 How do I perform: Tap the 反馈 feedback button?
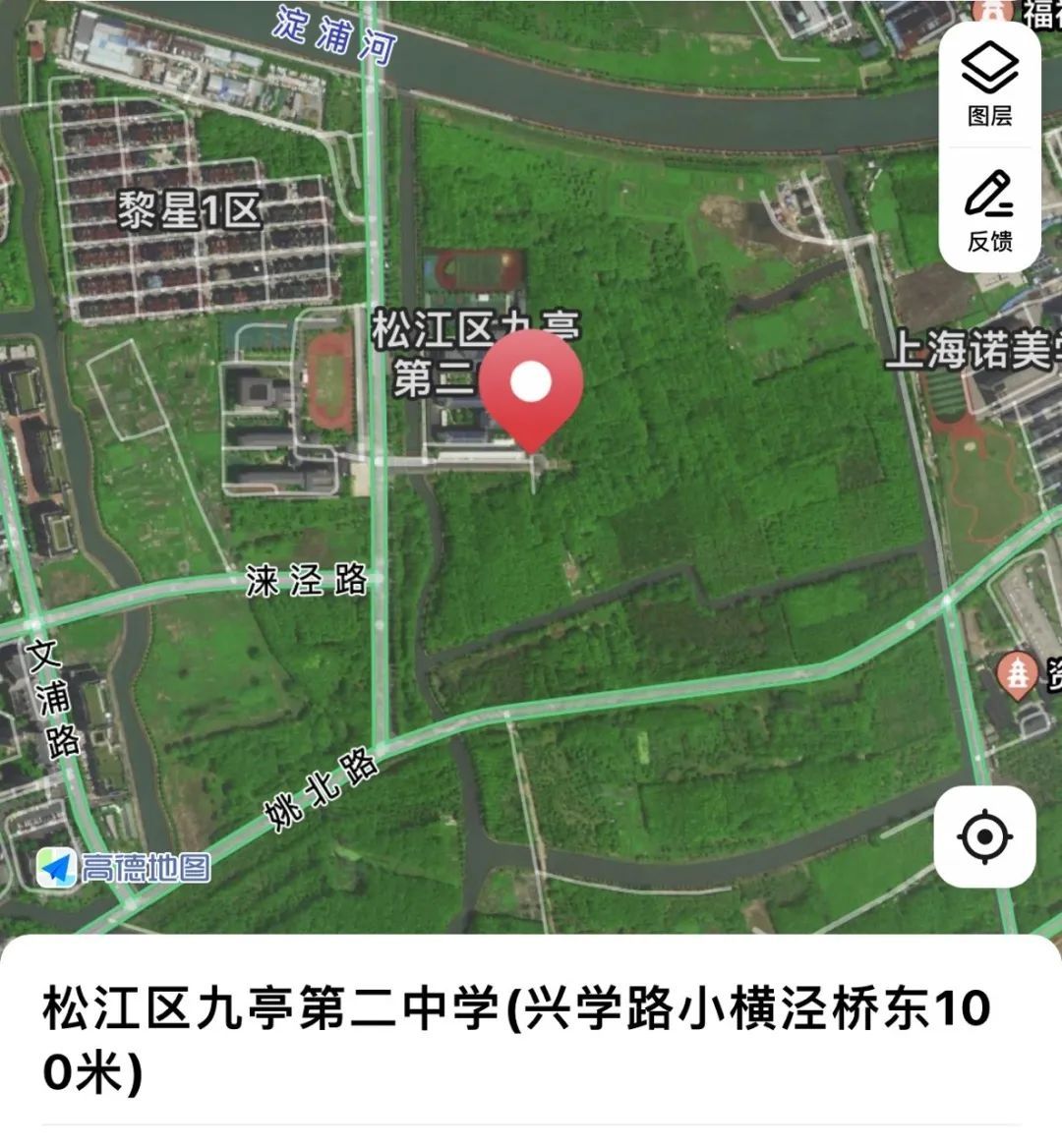click(x=989, y=210)
